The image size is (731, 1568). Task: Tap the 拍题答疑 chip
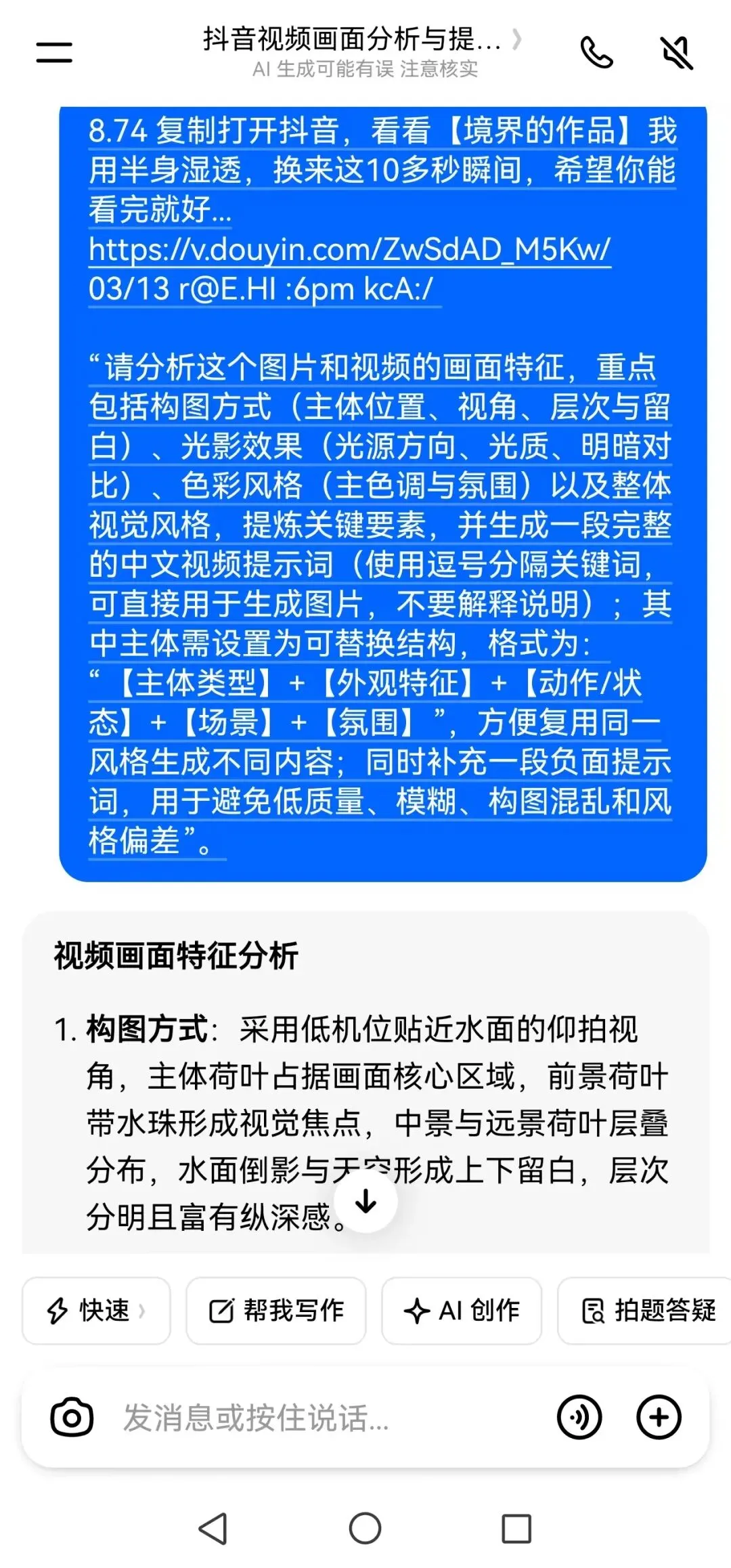coord(644,1310)
